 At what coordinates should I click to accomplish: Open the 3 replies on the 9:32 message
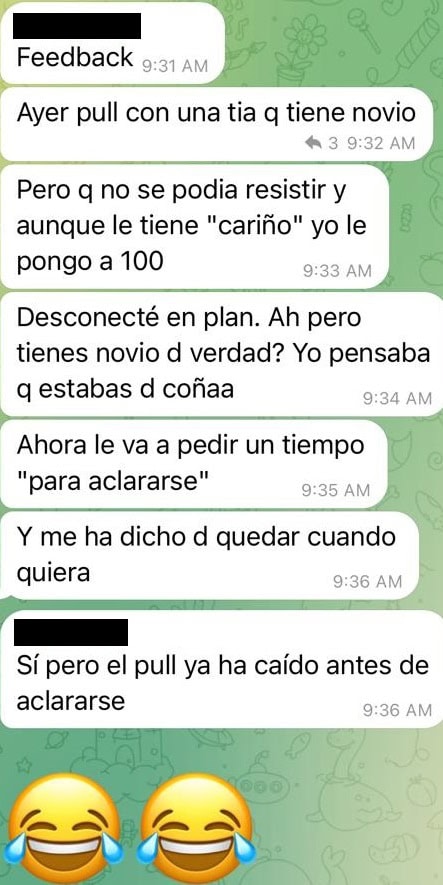[x=321, y=143]
